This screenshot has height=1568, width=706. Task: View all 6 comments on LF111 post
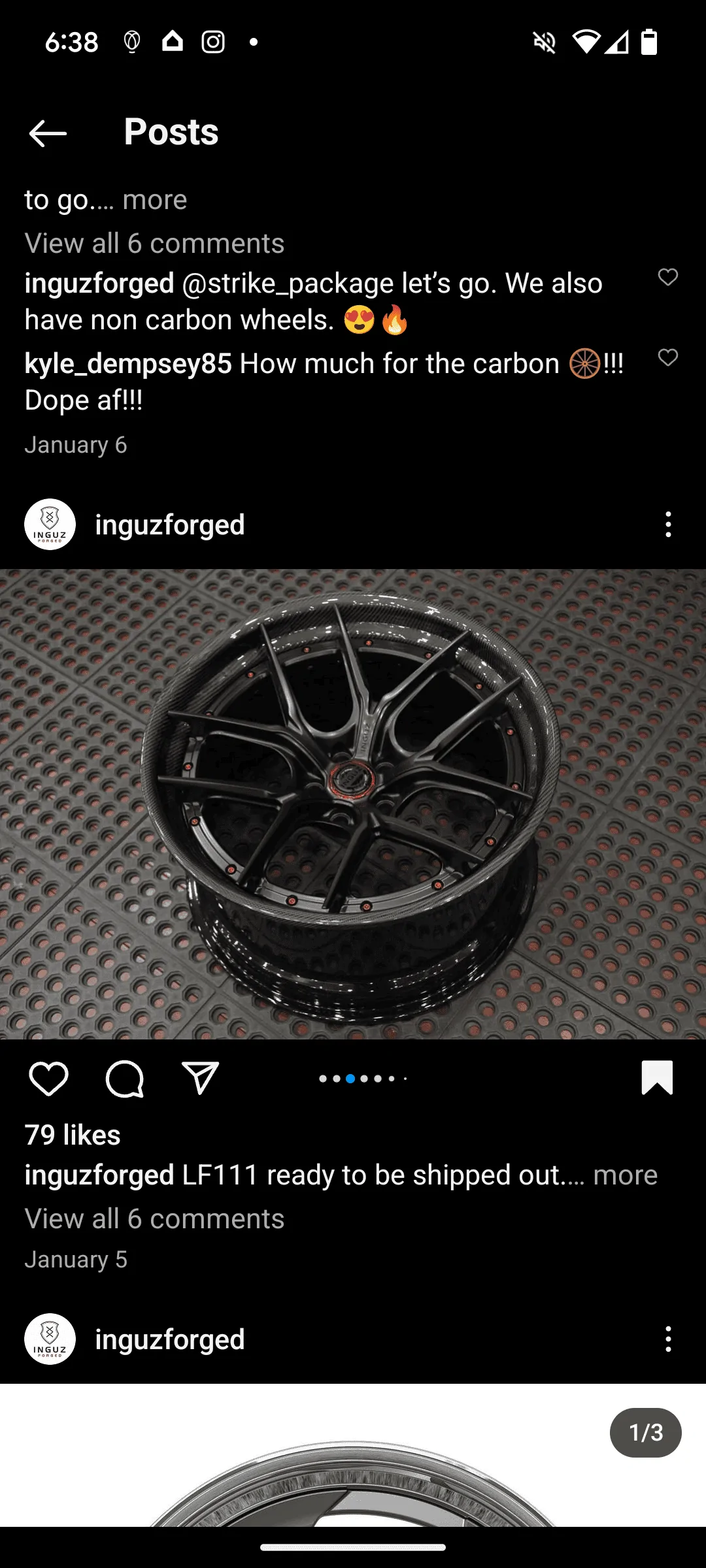[154, 1219]
